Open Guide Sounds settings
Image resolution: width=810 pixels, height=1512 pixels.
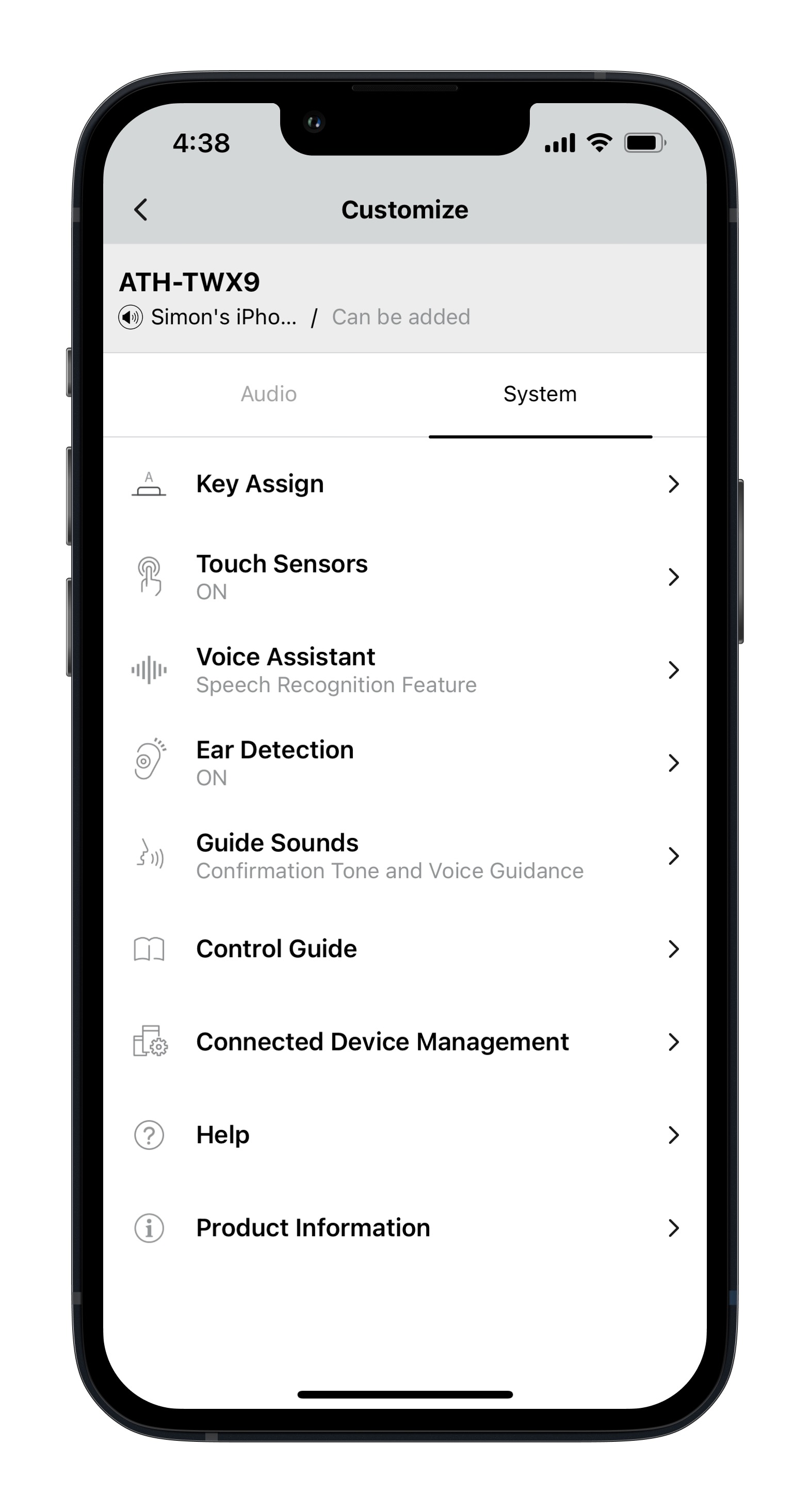[404, 856]
